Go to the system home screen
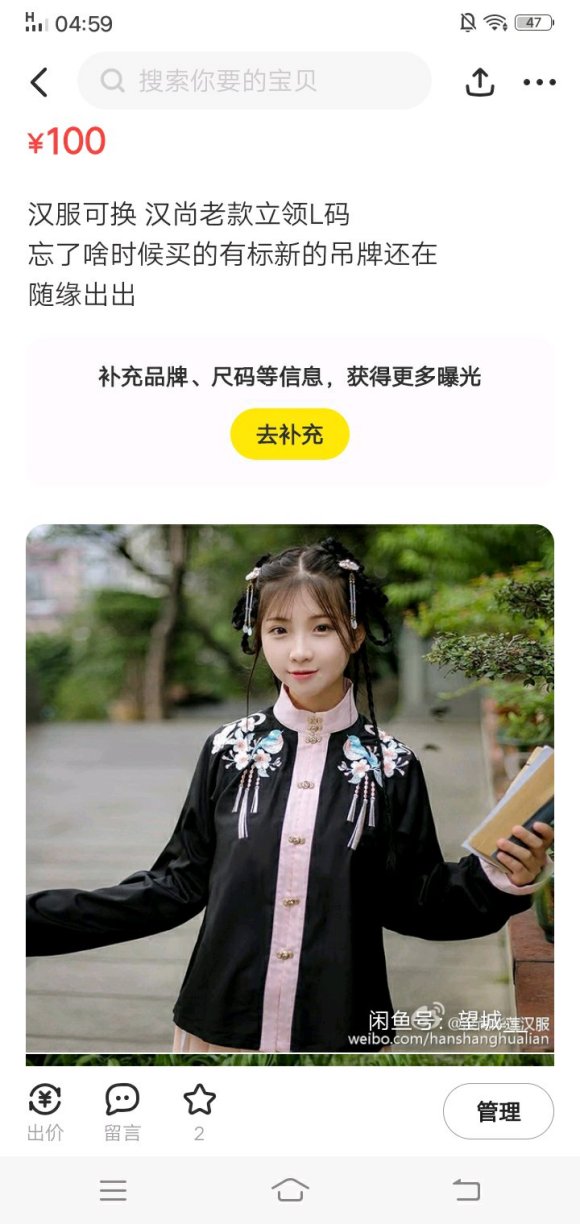Screen dimensions: 580x1224 coord(290,1190)
